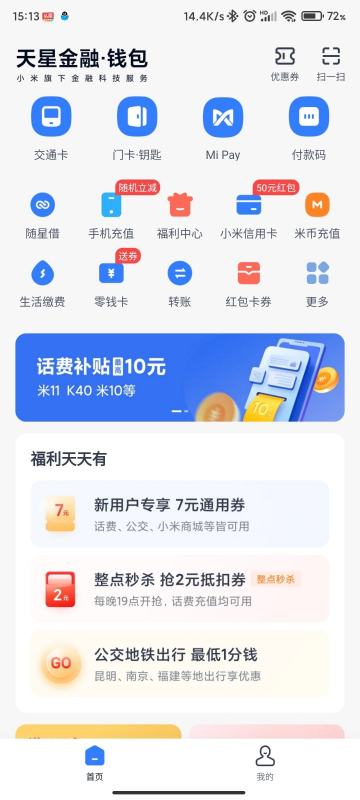Show the 付款码 payment code
360x800 pixels.
coord(308,129)
